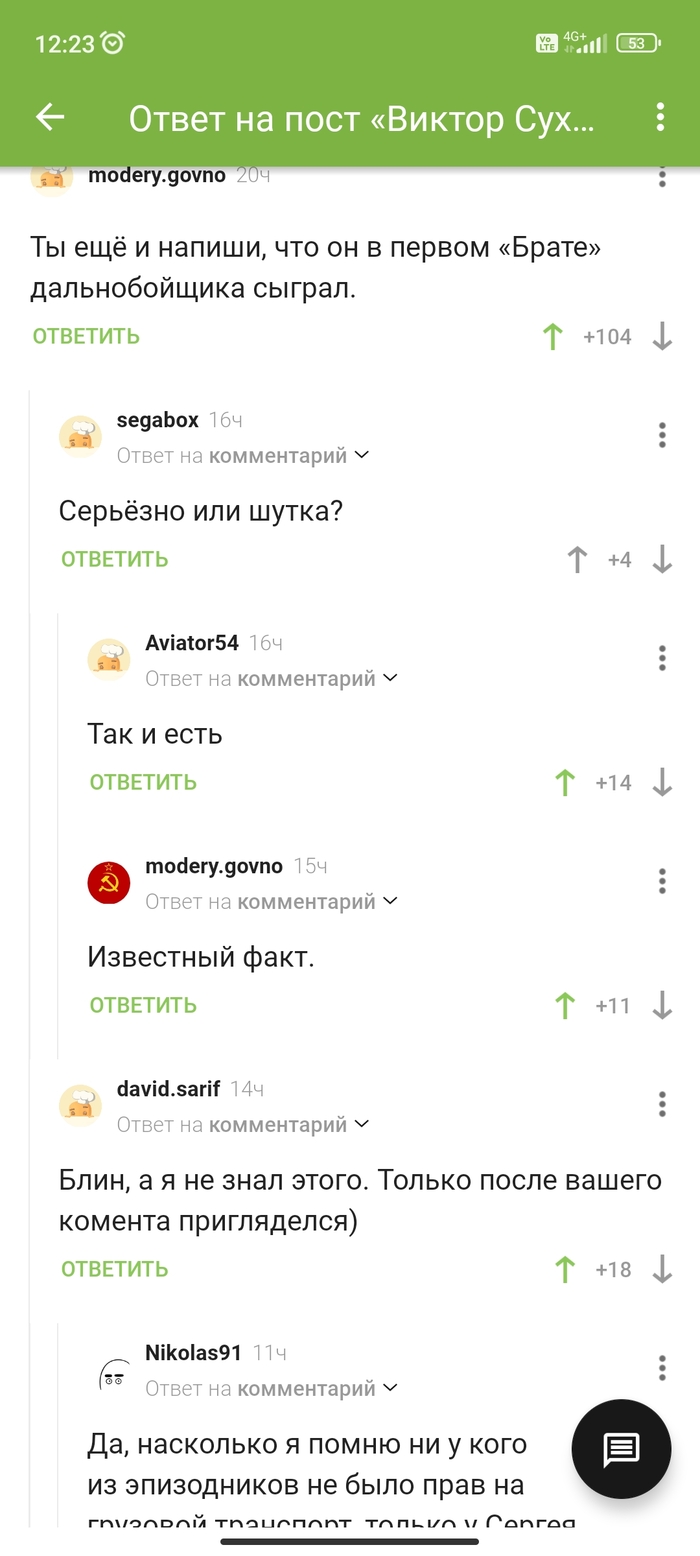The image size is (700, 1556).
Task: Reply to the comment about first «Брат»
Action: click(86, 336)
